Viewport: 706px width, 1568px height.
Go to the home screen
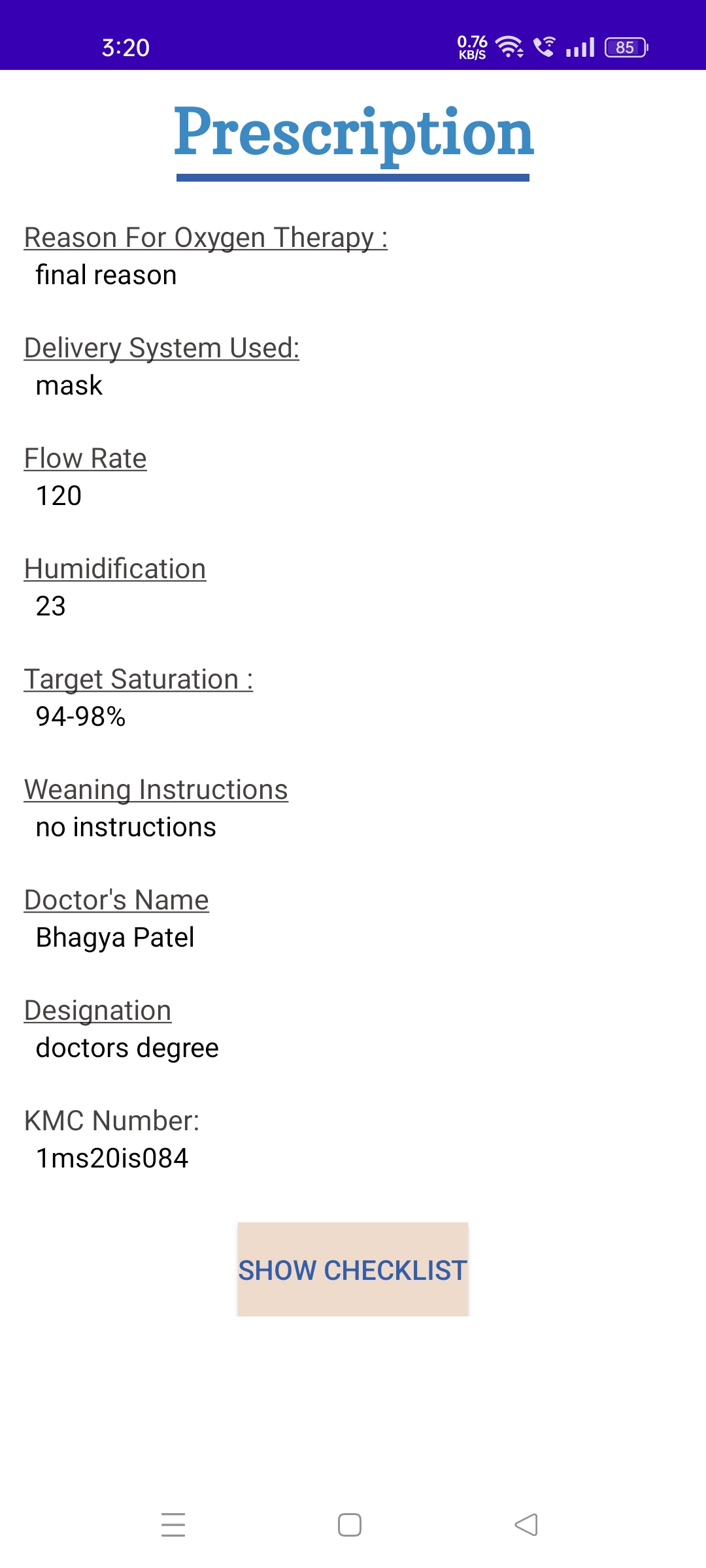coord(350,1525)
